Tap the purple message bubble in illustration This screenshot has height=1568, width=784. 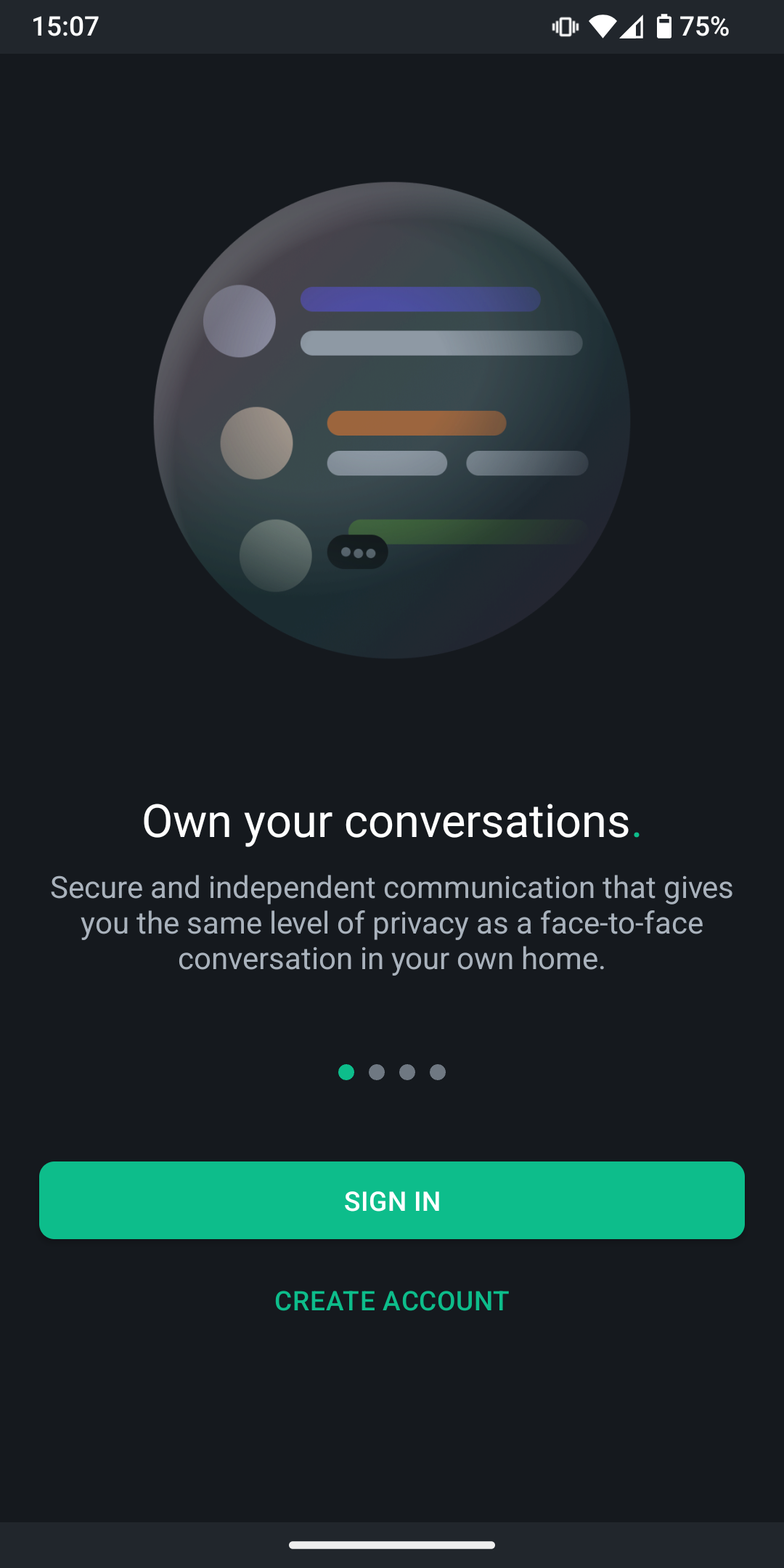tap(420, 299)
